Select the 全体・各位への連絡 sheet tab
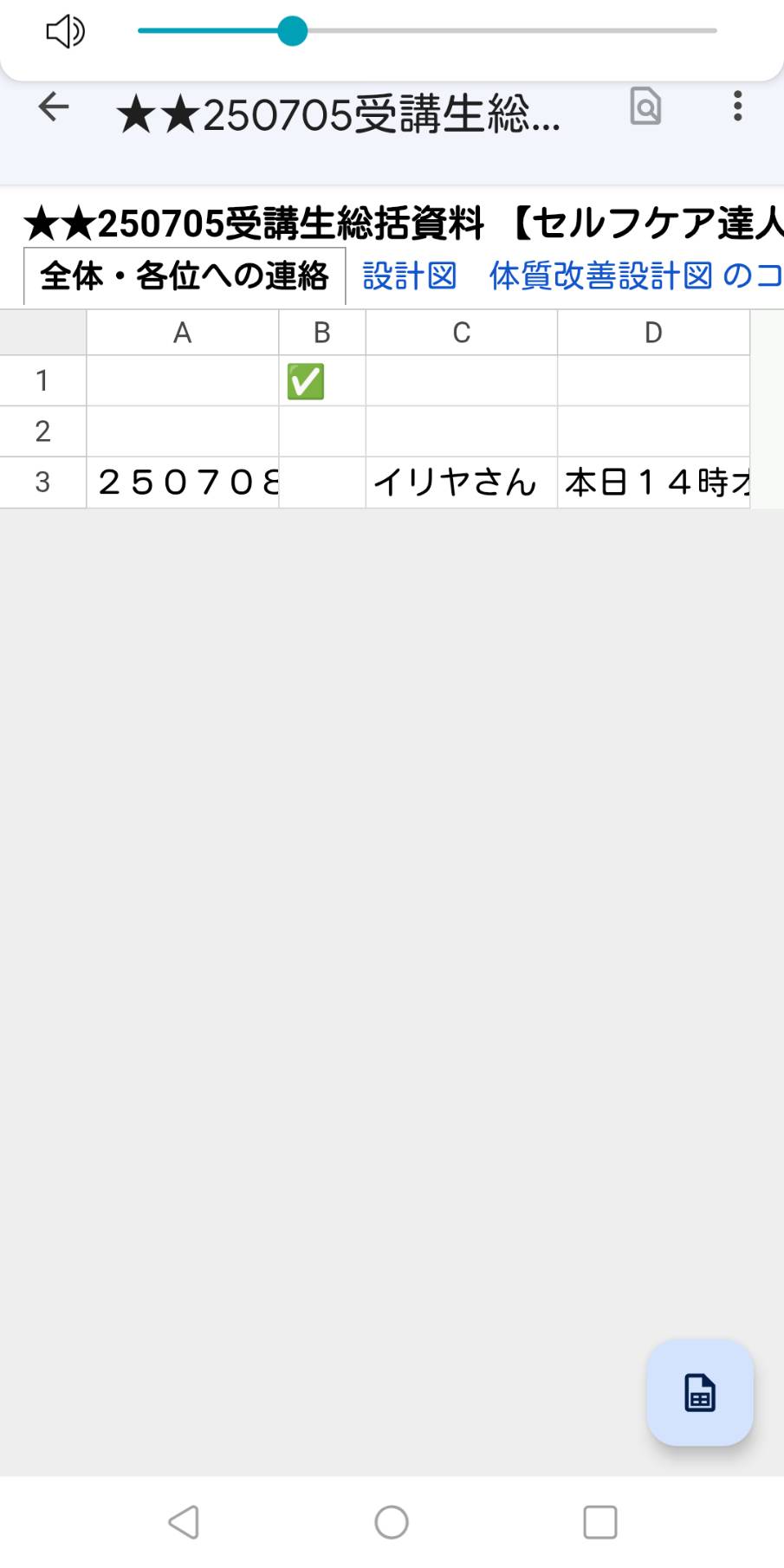The height and width of the screenshot is (1568, 784). tap(185, 276)
